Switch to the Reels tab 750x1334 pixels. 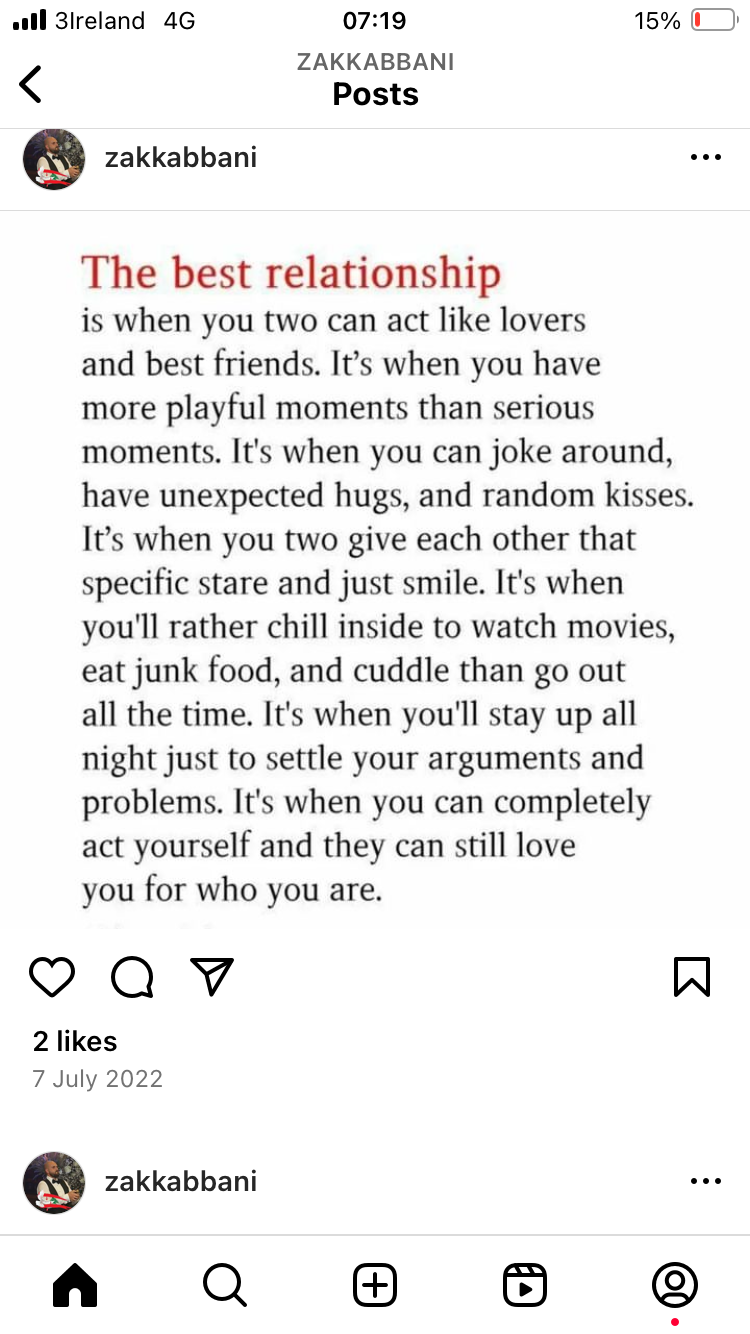(x=525, y=1284)
